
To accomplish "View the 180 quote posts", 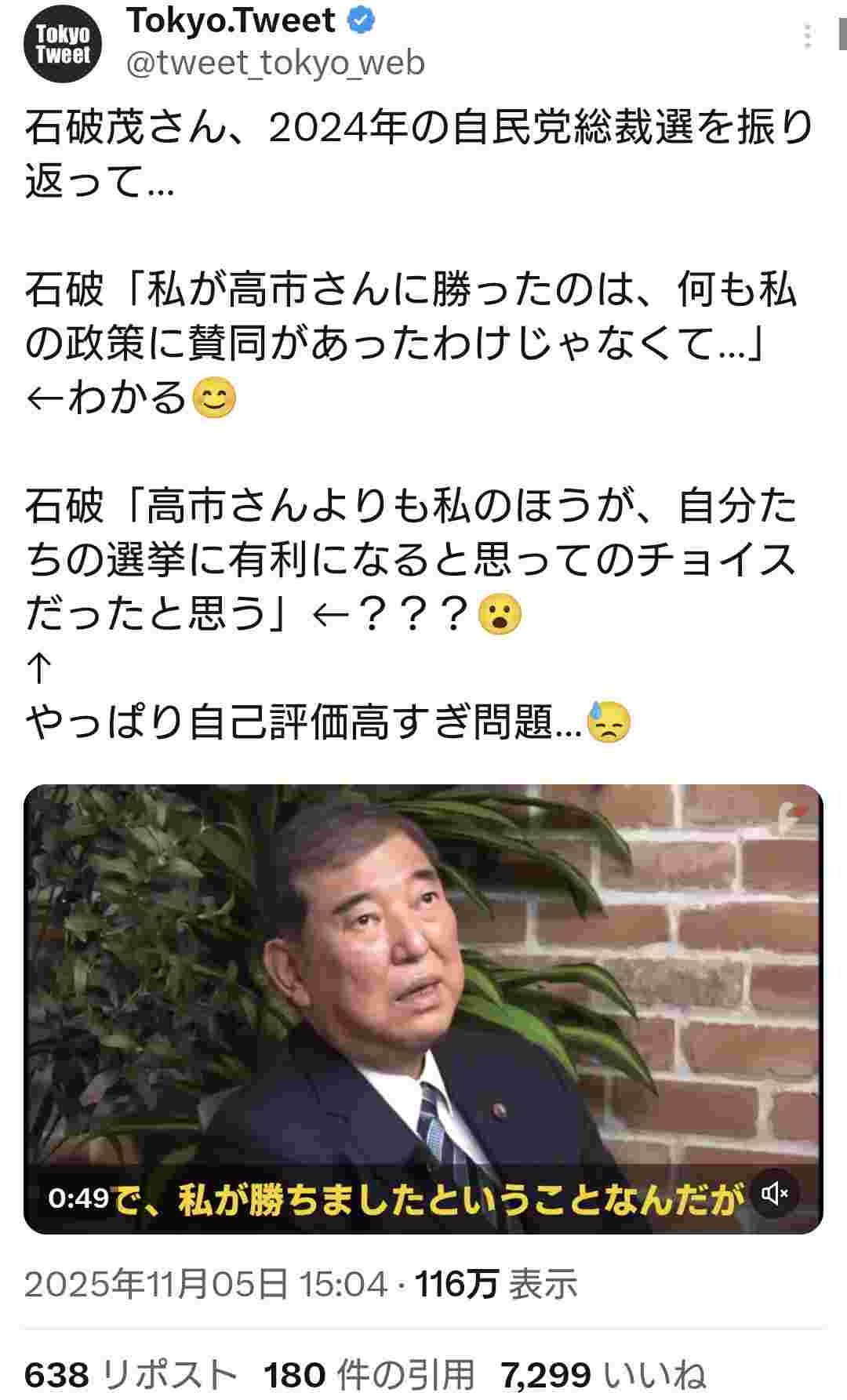I will (x=369, y=1375).
